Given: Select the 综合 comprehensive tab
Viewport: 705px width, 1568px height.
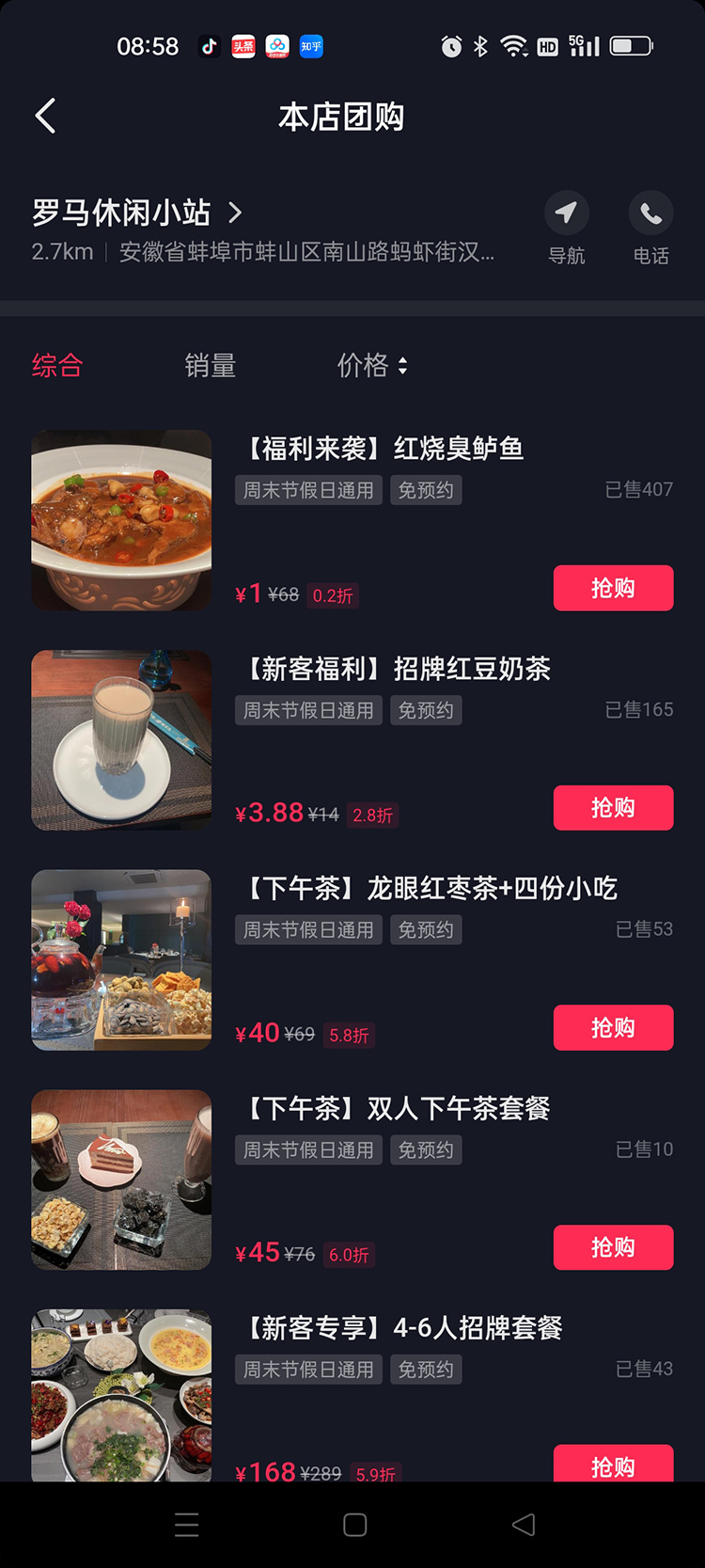Looking at the screenshot, I should point(58,367).
